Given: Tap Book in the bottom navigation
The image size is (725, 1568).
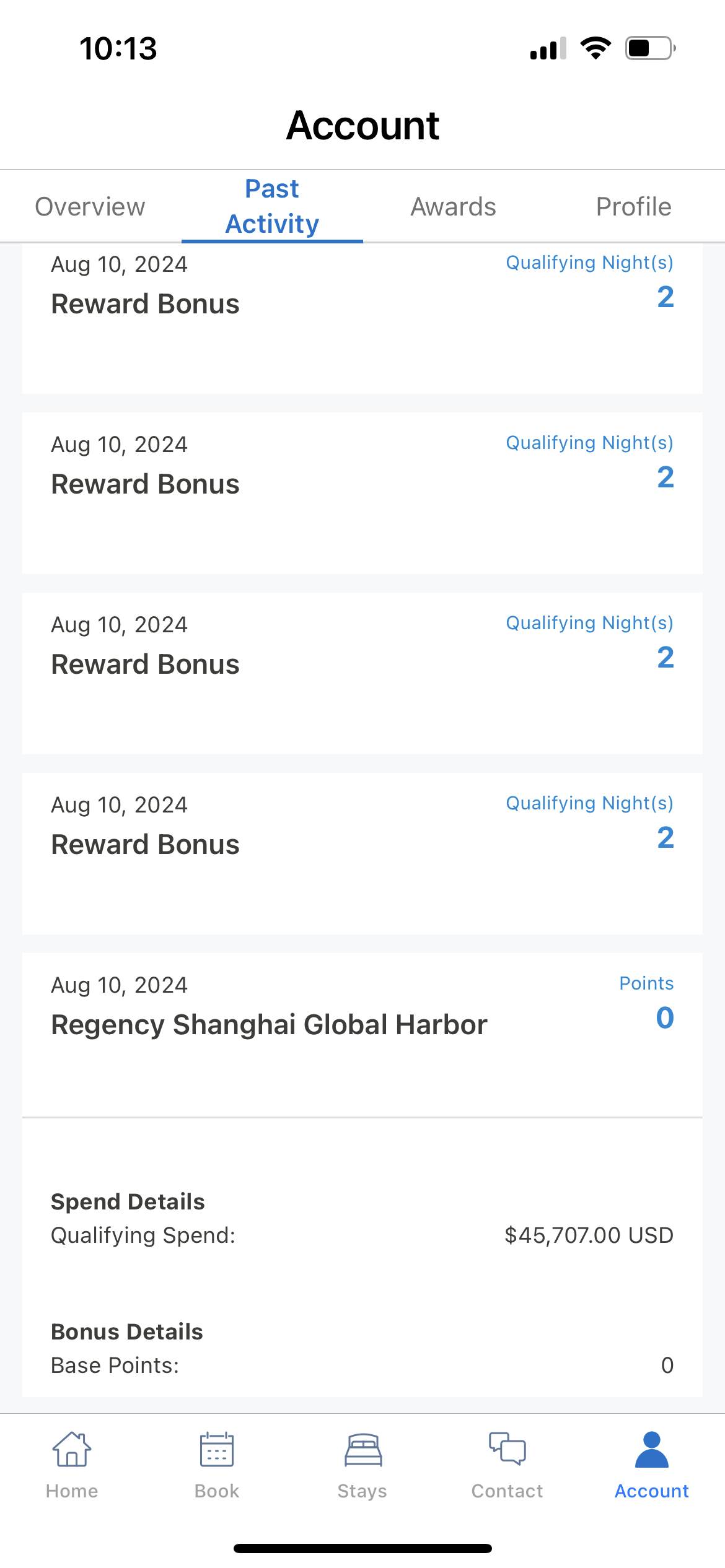Looking at the screenshot, I should pos(217,1465).
